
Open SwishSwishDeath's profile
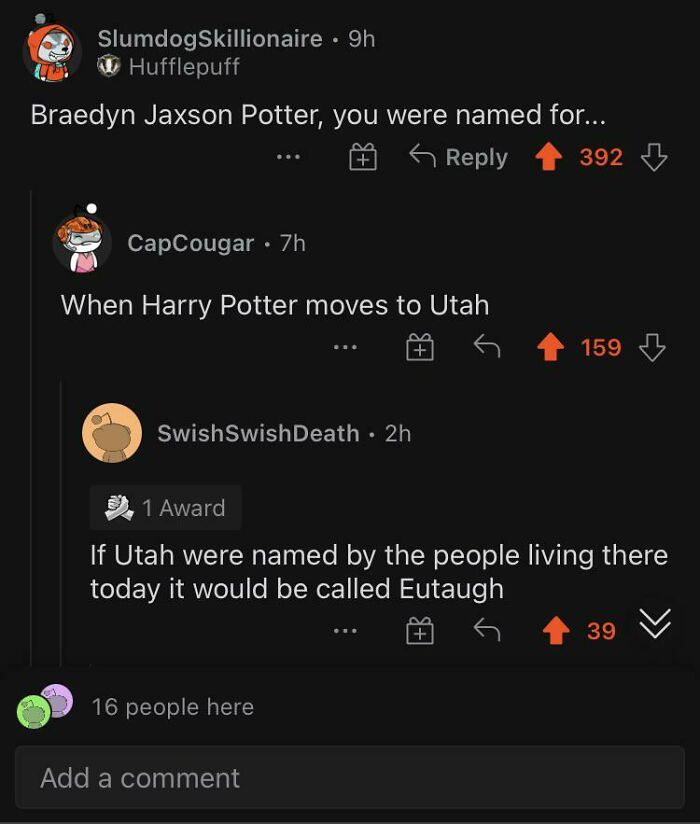coord(258,433)
